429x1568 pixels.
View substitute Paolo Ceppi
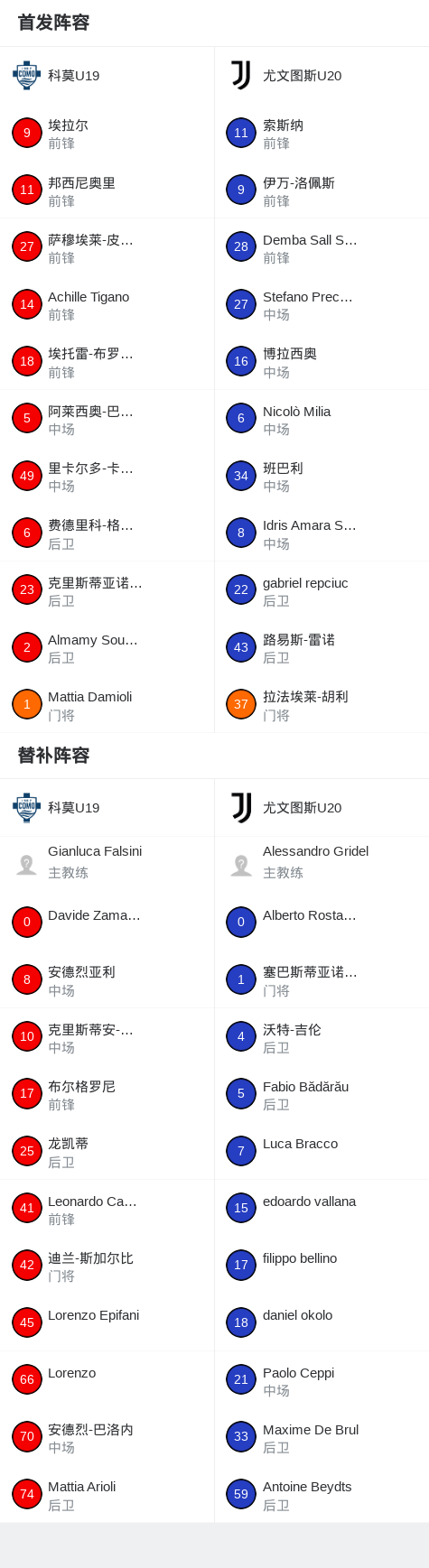[322, 1380]
